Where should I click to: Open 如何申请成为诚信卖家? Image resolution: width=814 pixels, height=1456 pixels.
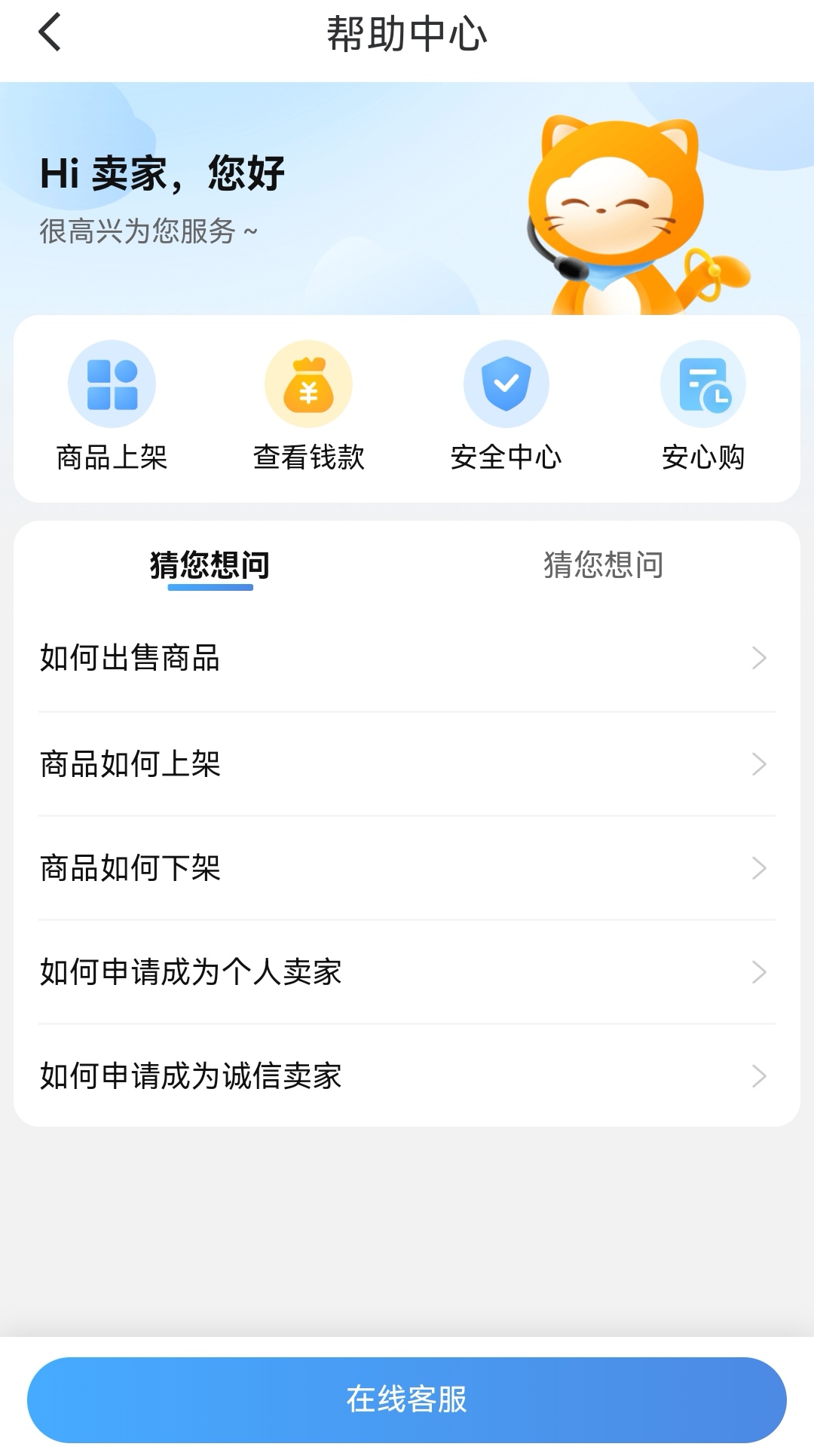click(407, 1076)
